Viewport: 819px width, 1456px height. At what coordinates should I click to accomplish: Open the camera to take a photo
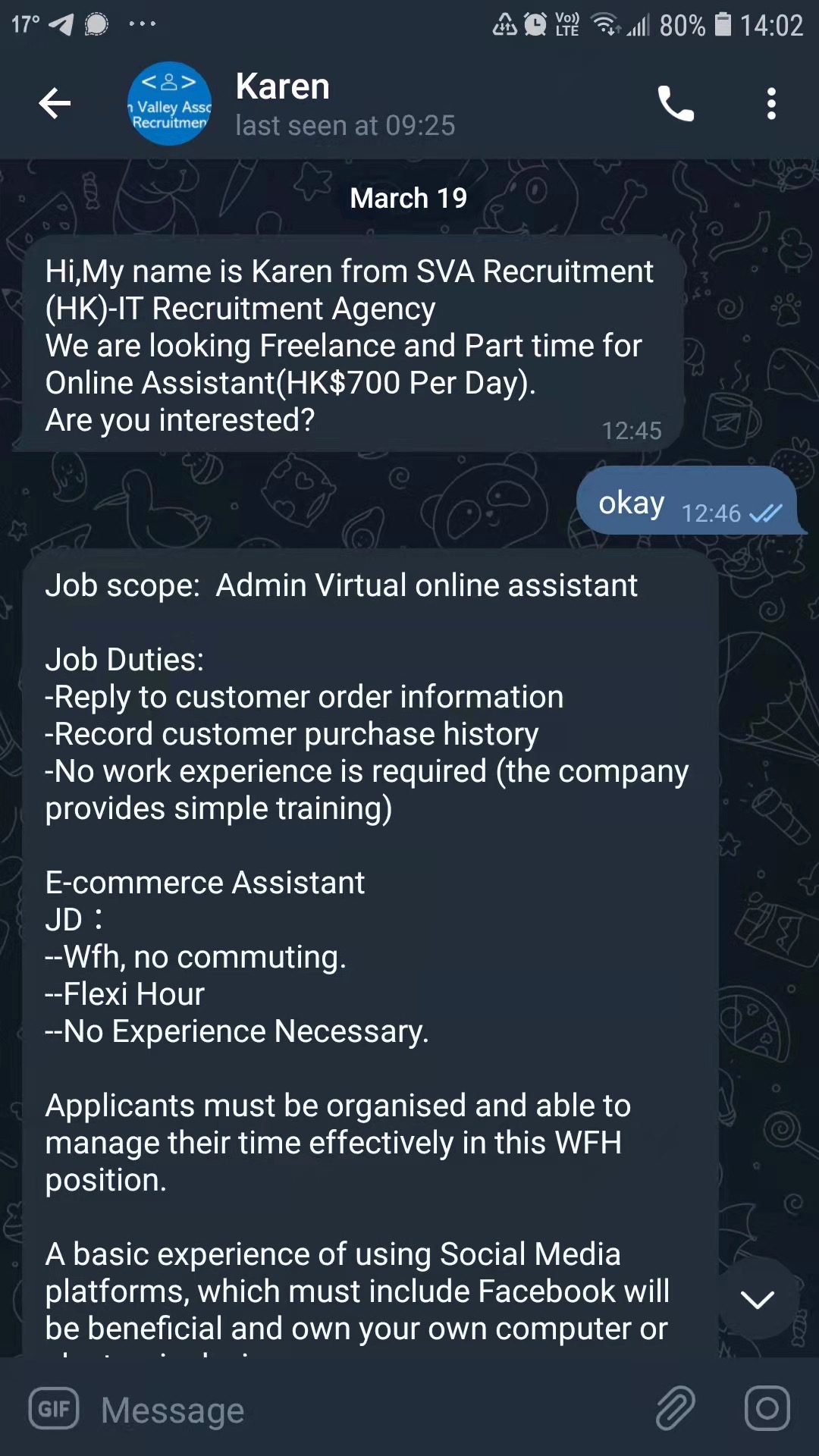coord(767,1409)
